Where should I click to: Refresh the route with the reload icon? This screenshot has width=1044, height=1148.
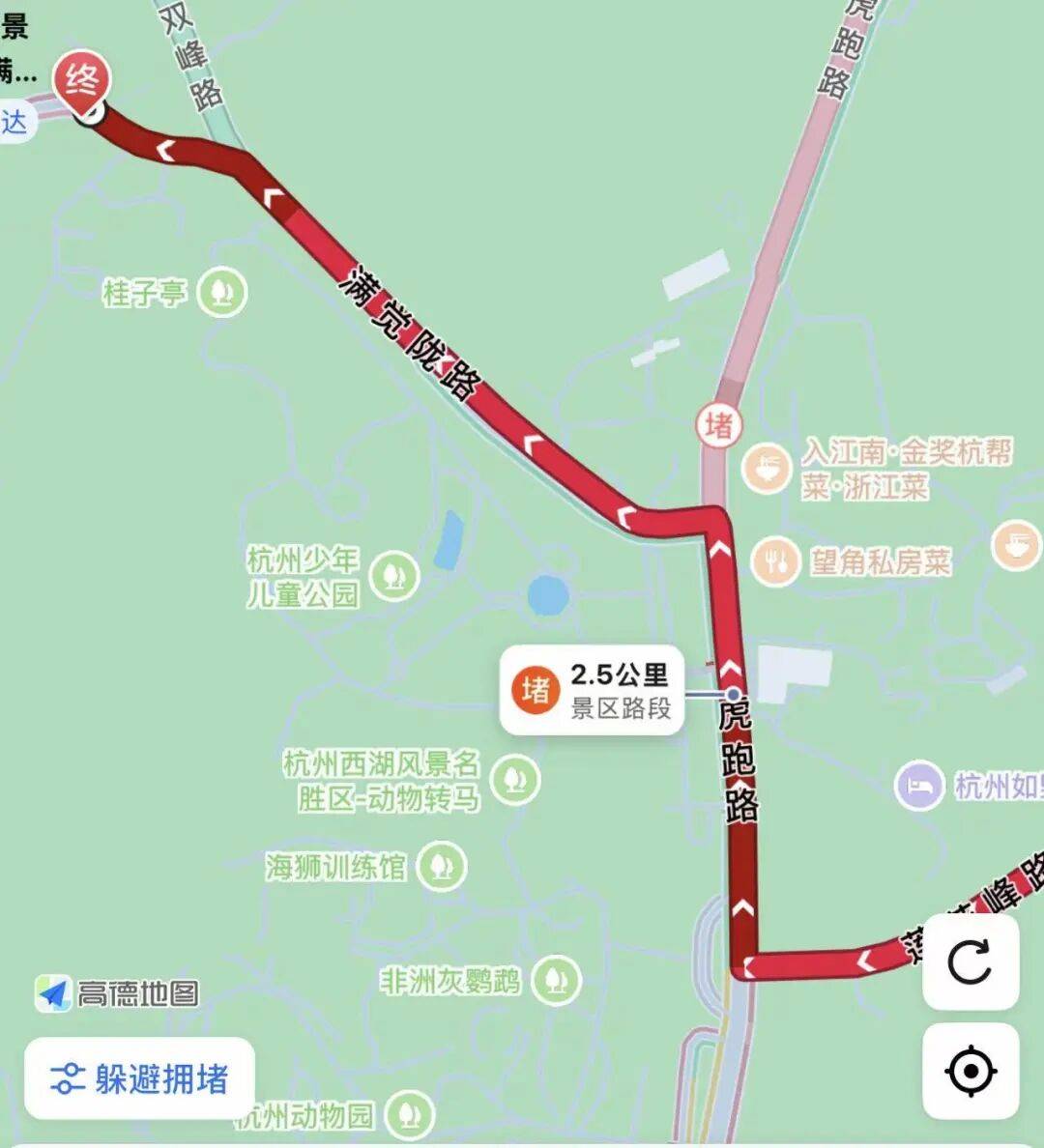[x=970, y=961]
